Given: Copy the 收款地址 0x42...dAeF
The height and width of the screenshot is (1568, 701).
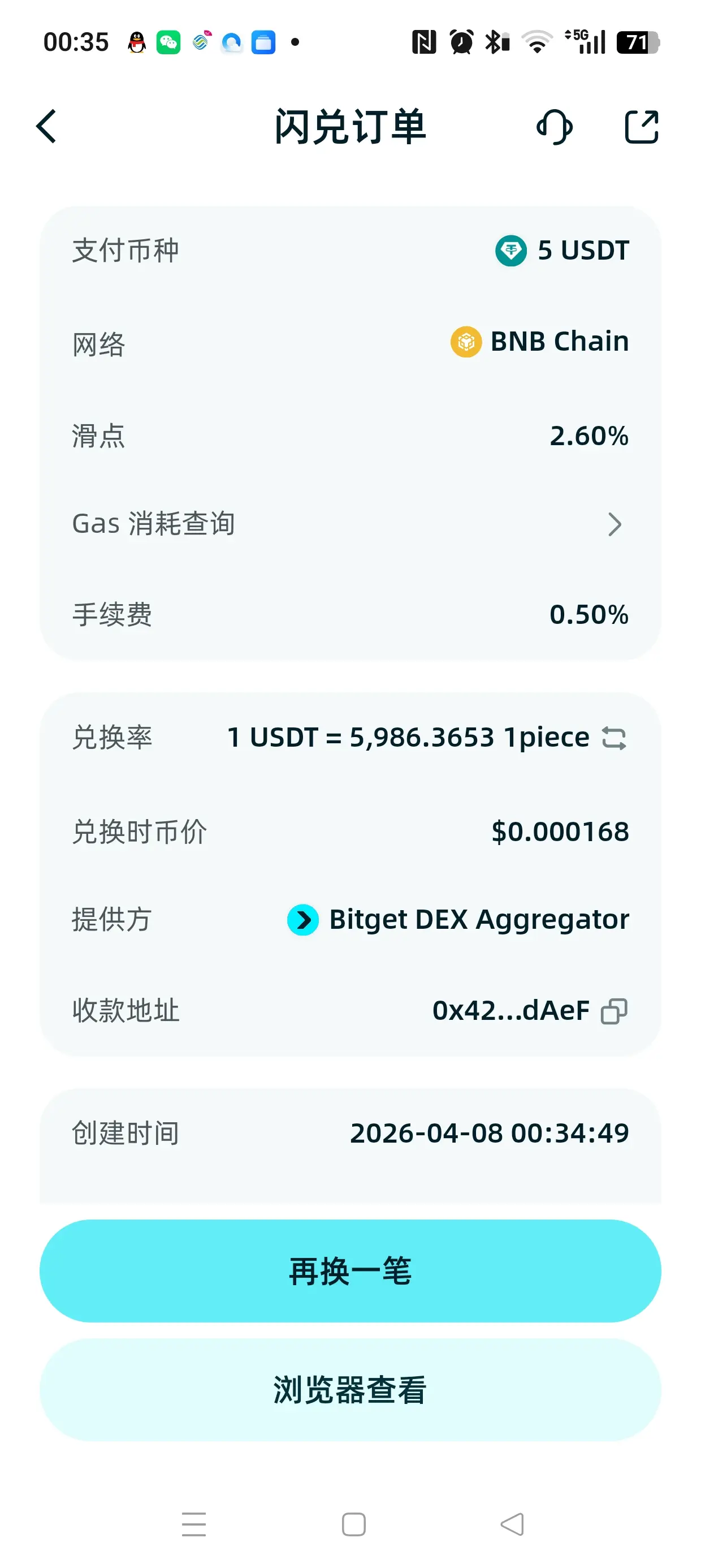Looking at the screenshot, I should [613, 1011].
